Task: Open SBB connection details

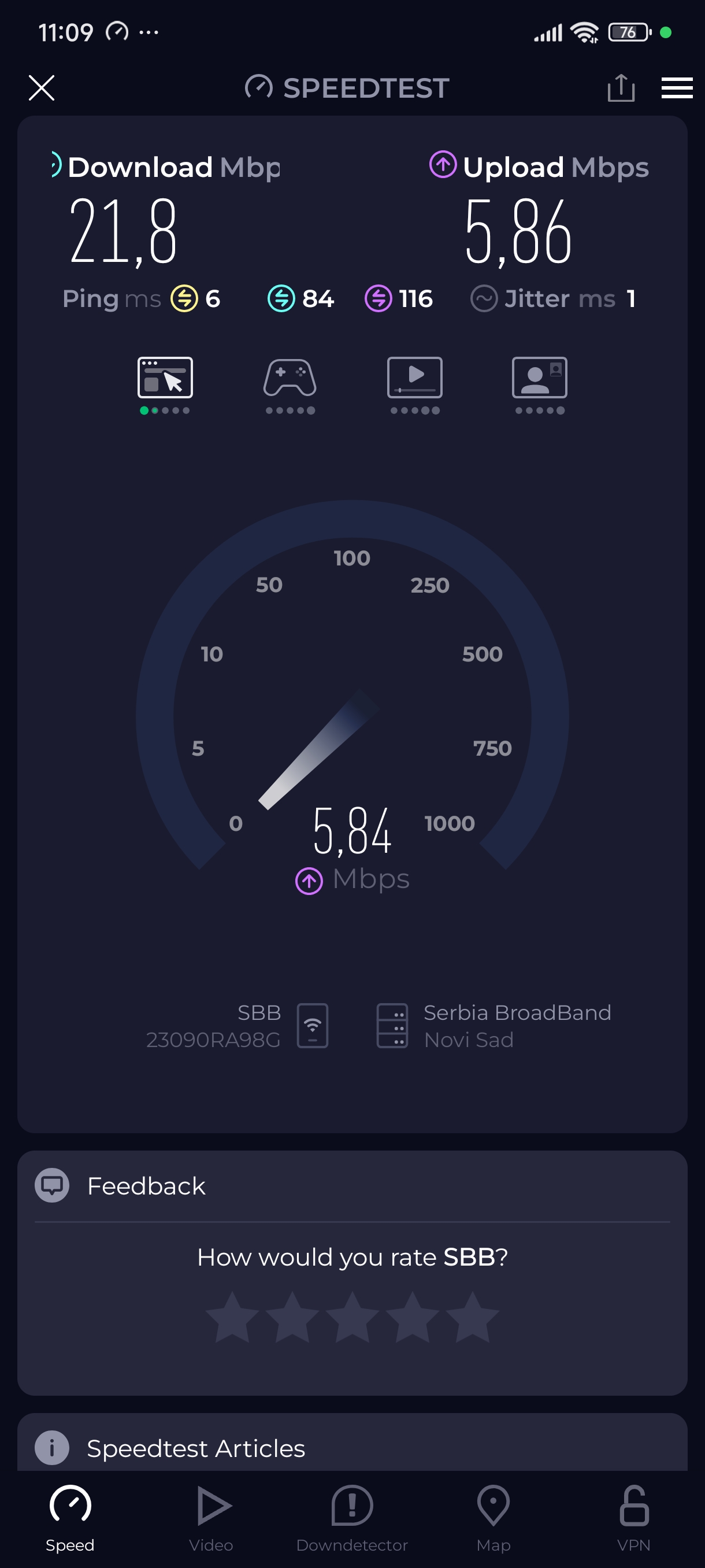Action: (x=238, y=1026)
